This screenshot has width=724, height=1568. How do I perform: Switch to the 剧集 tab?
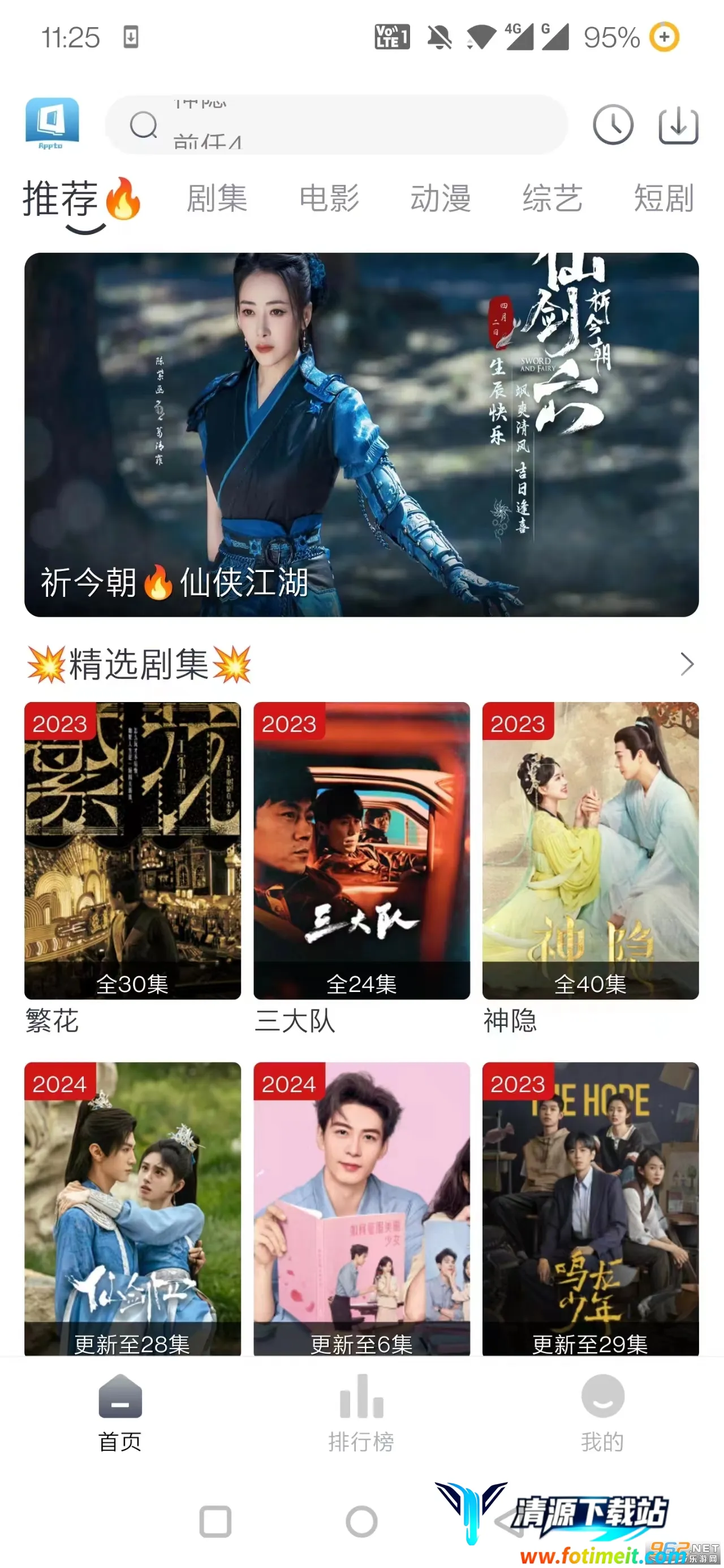[217, 198]
